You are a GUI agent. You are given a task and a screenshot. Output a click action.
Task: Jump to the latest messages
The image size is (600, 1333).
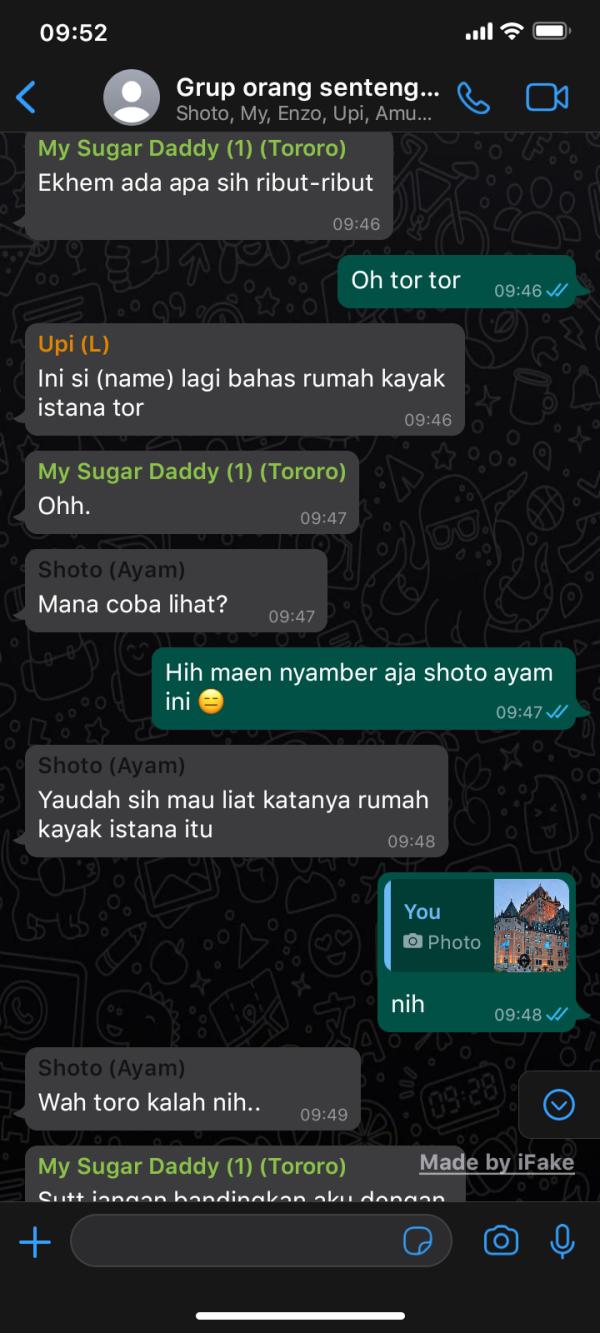tap(558, 1104)
